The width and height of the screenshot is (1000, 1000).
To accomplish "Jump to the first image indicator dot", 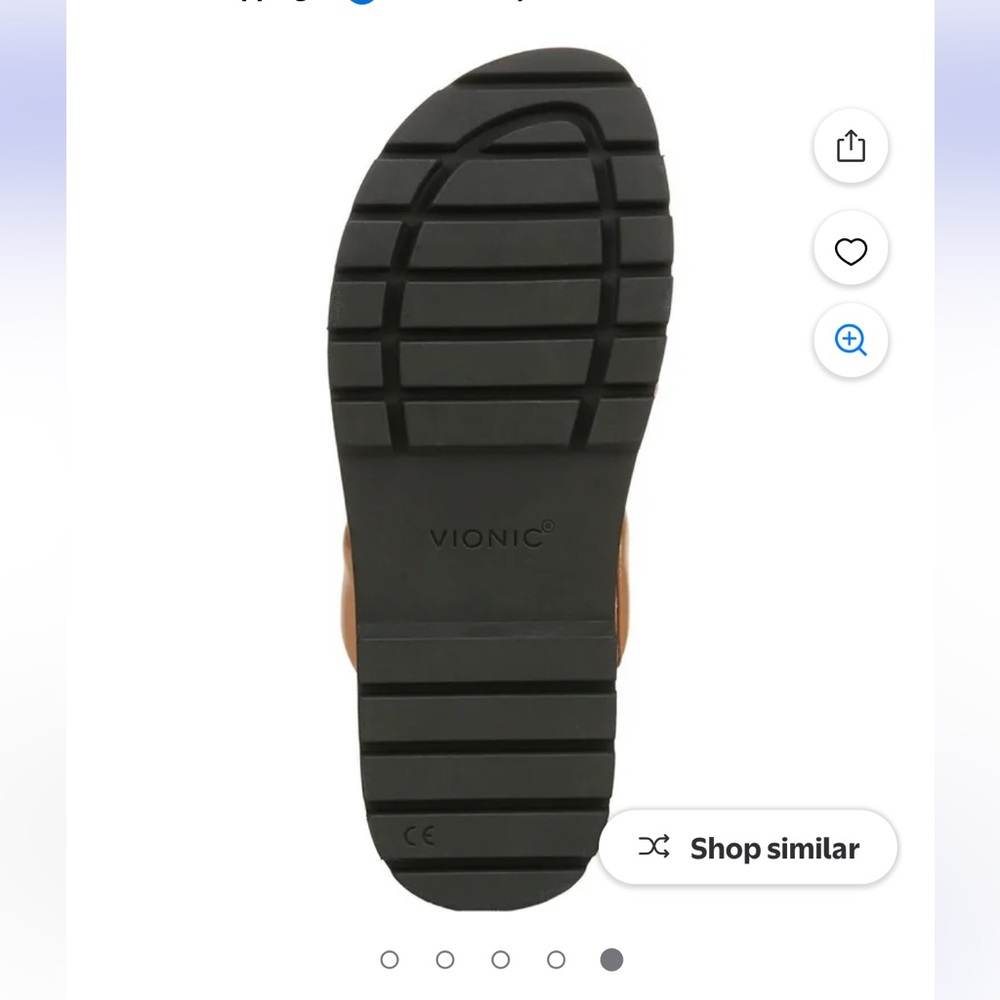I will tap(390, 960).
